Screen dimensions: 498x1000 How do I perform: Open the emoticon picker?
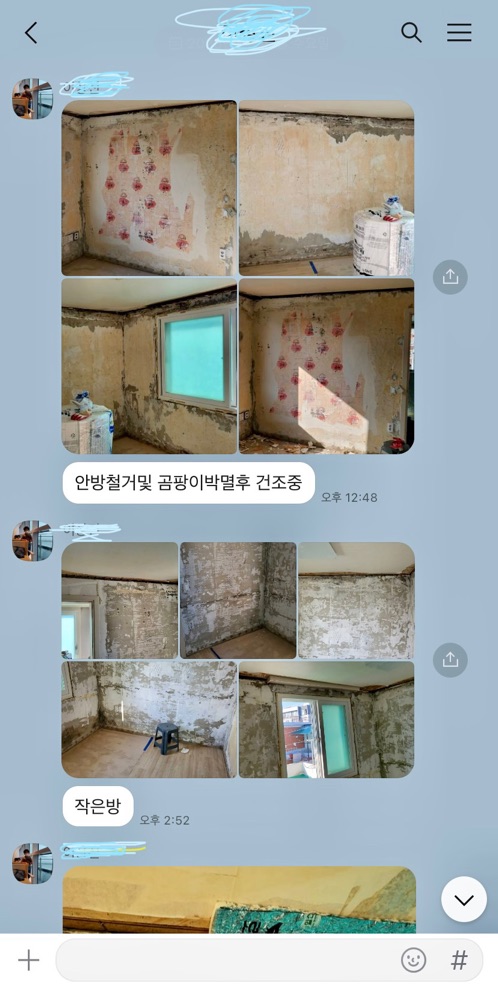[413, 960]
